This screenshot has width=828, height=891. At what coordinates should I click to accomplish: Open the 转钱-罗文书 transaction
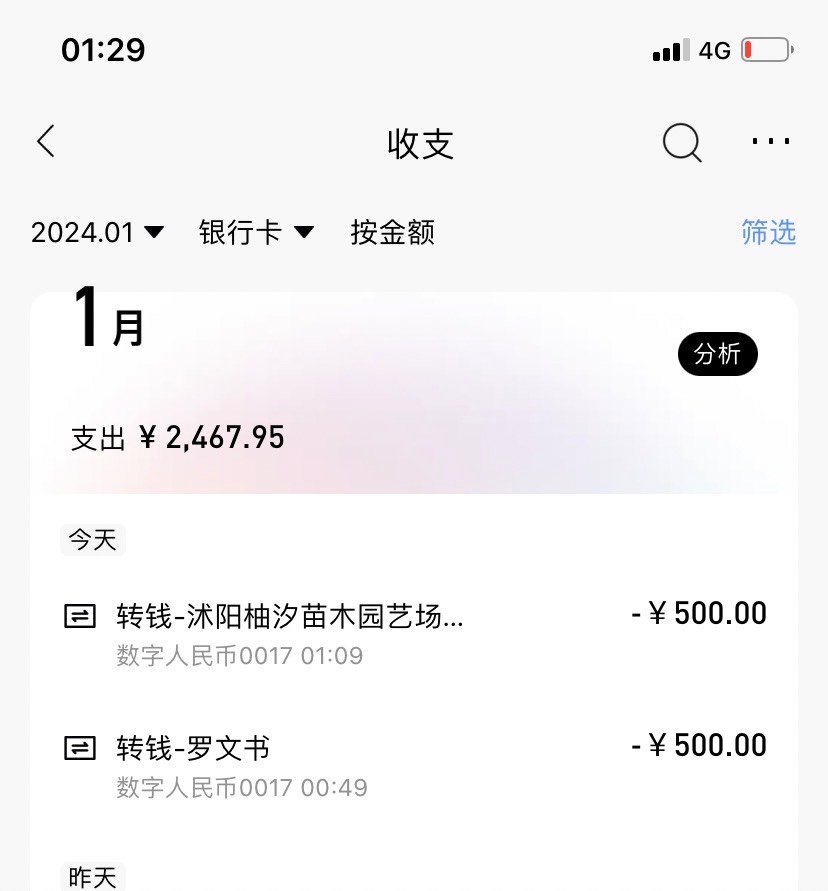[414, 764]
